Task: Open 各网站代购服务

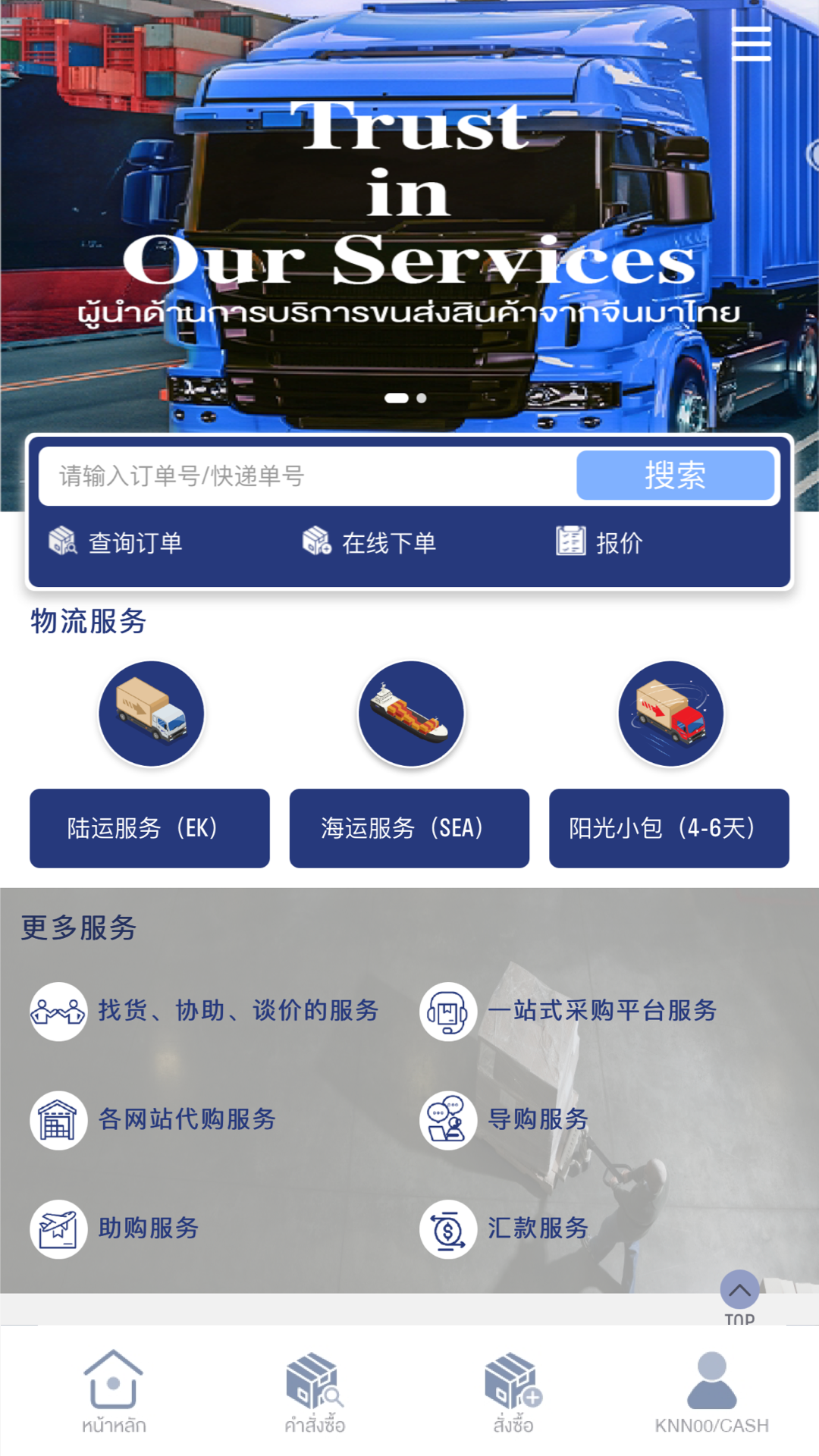Action: (x=153, y=1120)
